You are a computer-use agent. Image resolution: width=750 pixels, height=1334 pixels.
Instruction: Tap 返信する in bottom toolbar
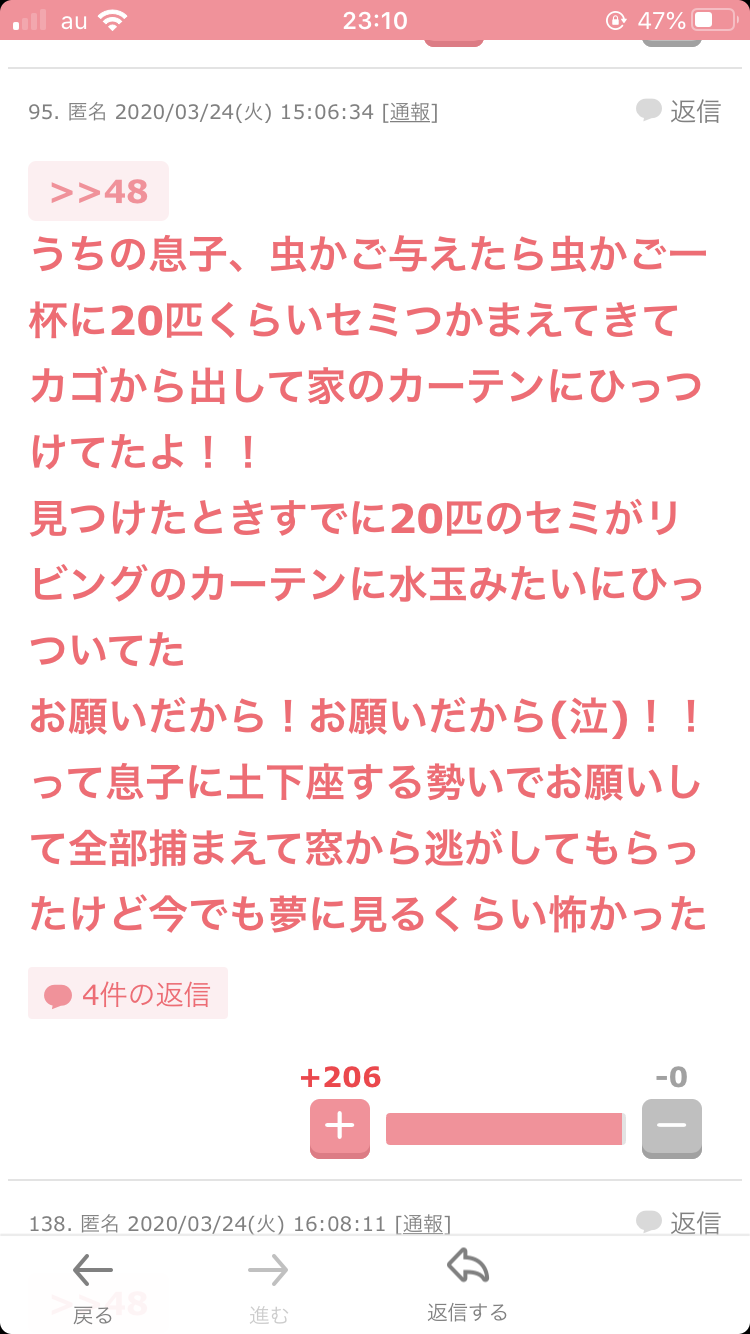click(x=467, y=1285)
